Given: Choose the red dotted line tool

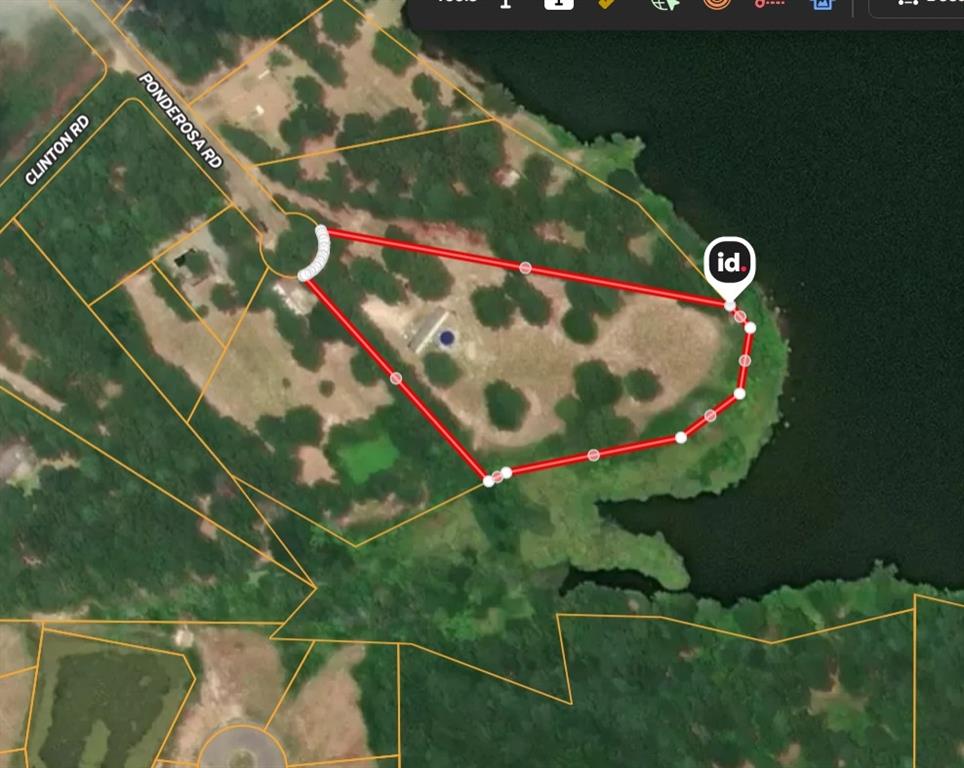Looking at the screenshot, I should click(x=769, y=3).
